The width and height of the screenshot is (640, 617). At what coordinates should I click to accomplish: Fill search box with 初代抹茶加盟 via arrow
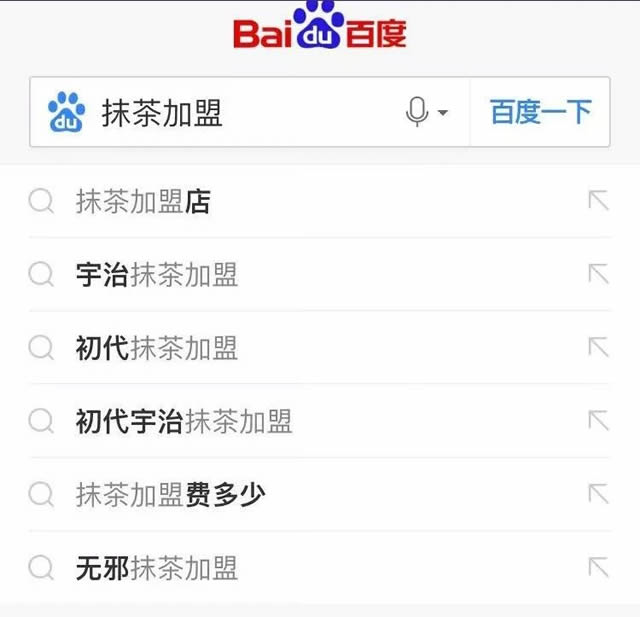point(598,348)
